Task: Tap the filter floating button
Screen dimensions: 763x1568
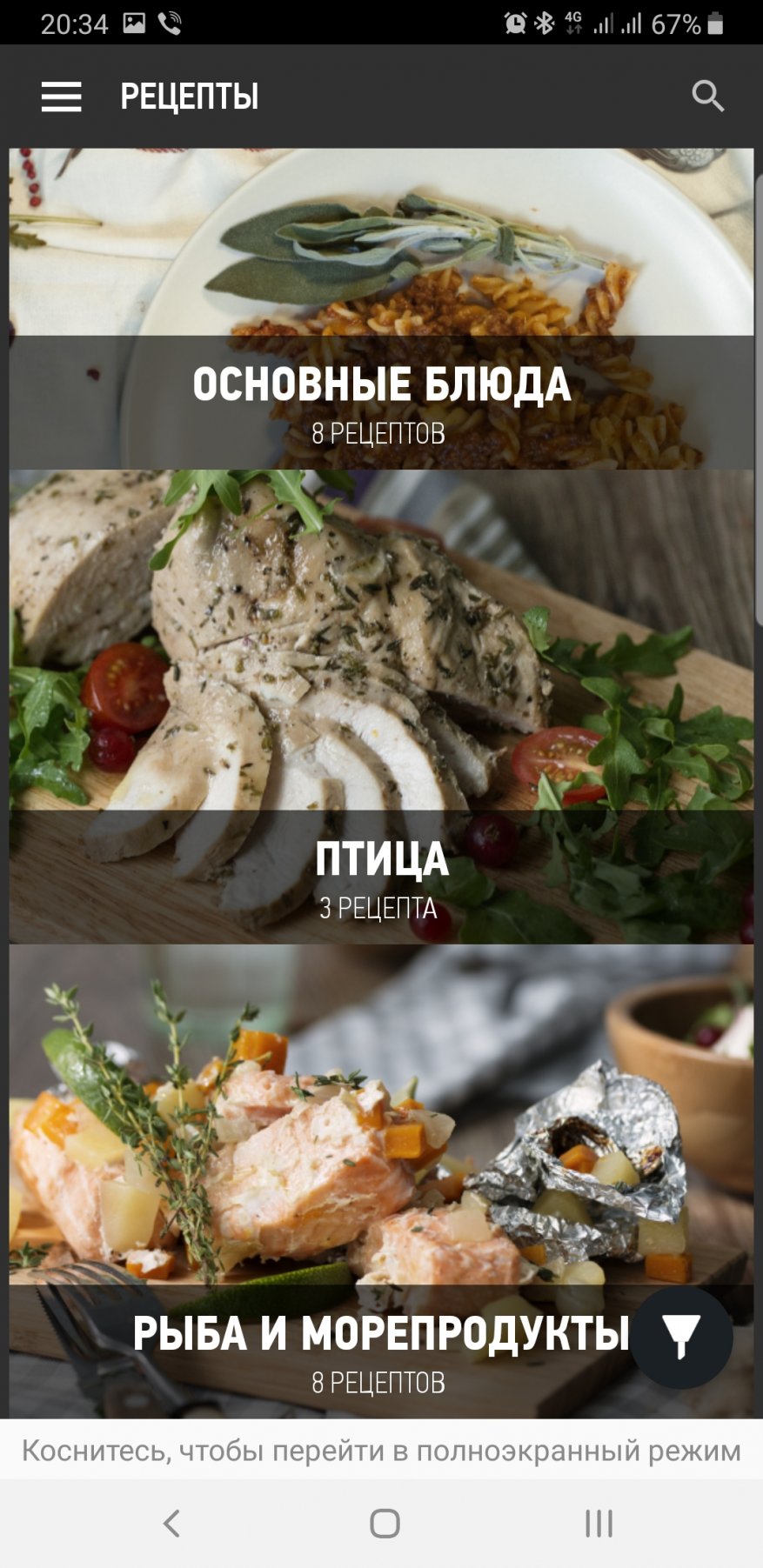Action: pyautogui.click(x=681, y=1337)
